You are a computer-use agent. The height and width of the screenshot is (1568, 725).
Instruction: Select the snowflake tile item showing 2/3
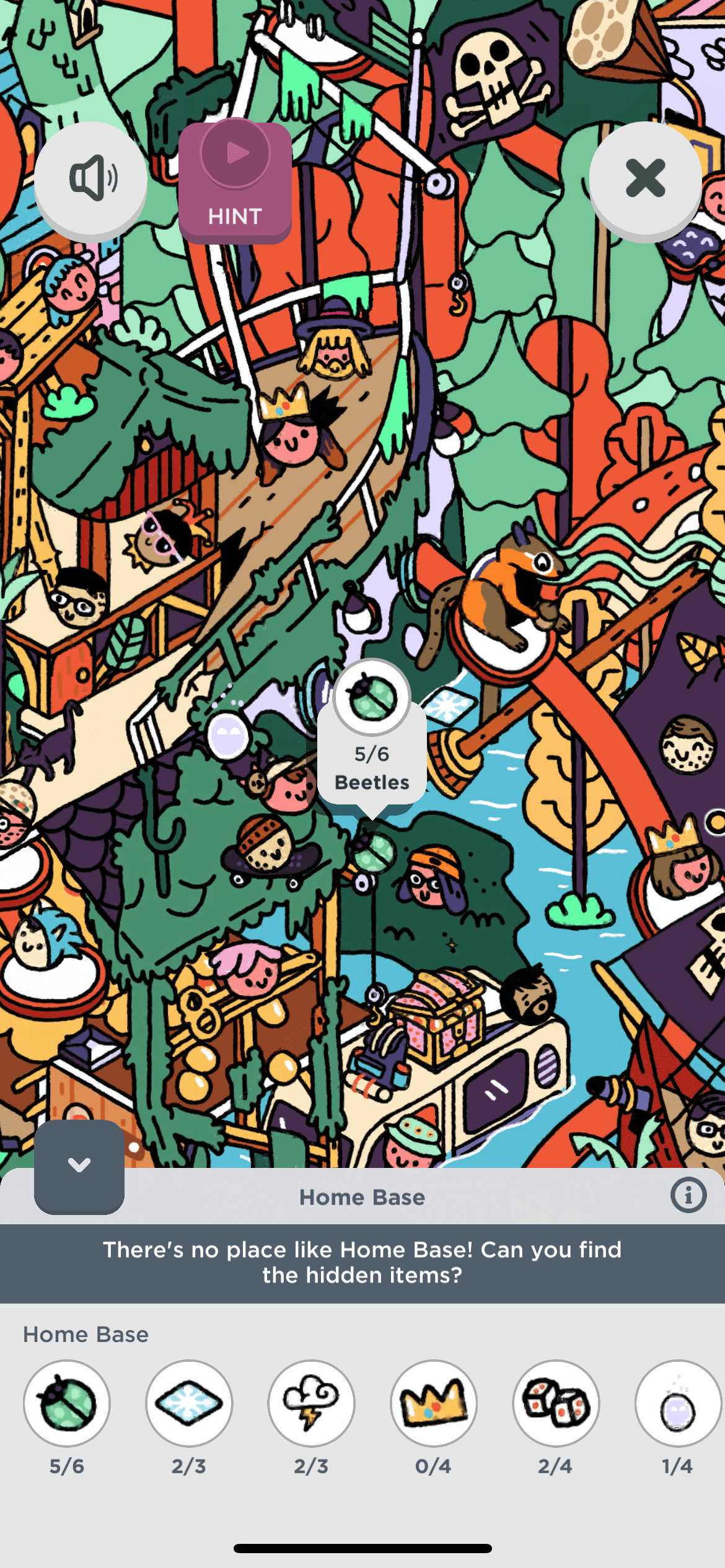[x=189, y=1403]
